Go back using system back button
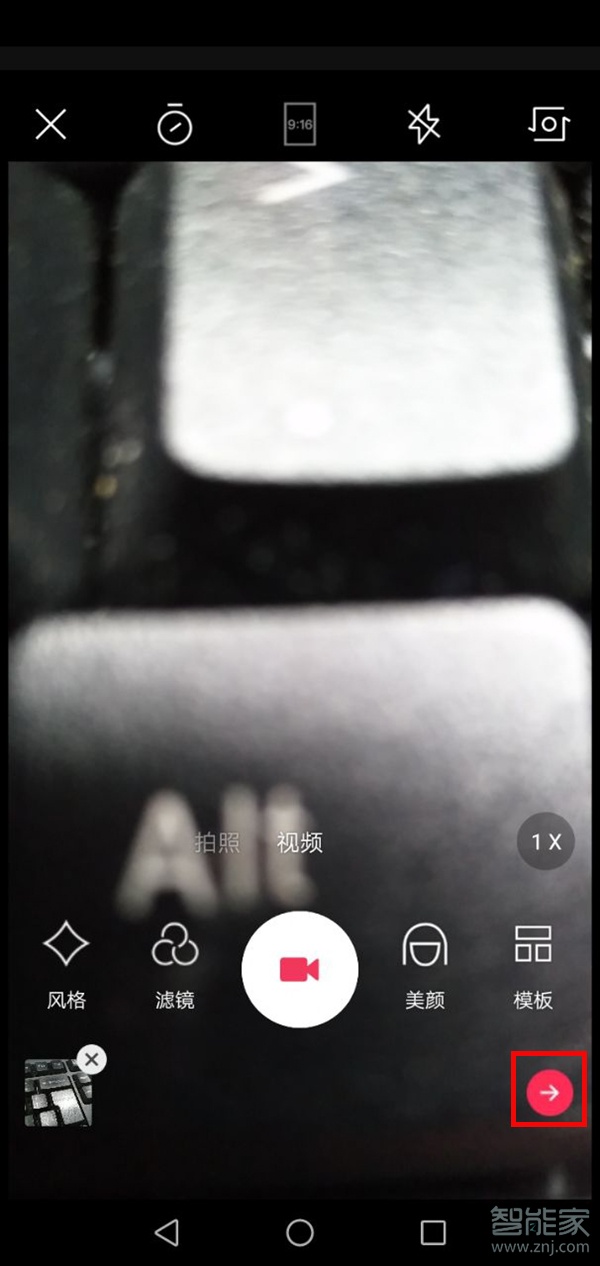600x1266 pixels. (167, 1232)
